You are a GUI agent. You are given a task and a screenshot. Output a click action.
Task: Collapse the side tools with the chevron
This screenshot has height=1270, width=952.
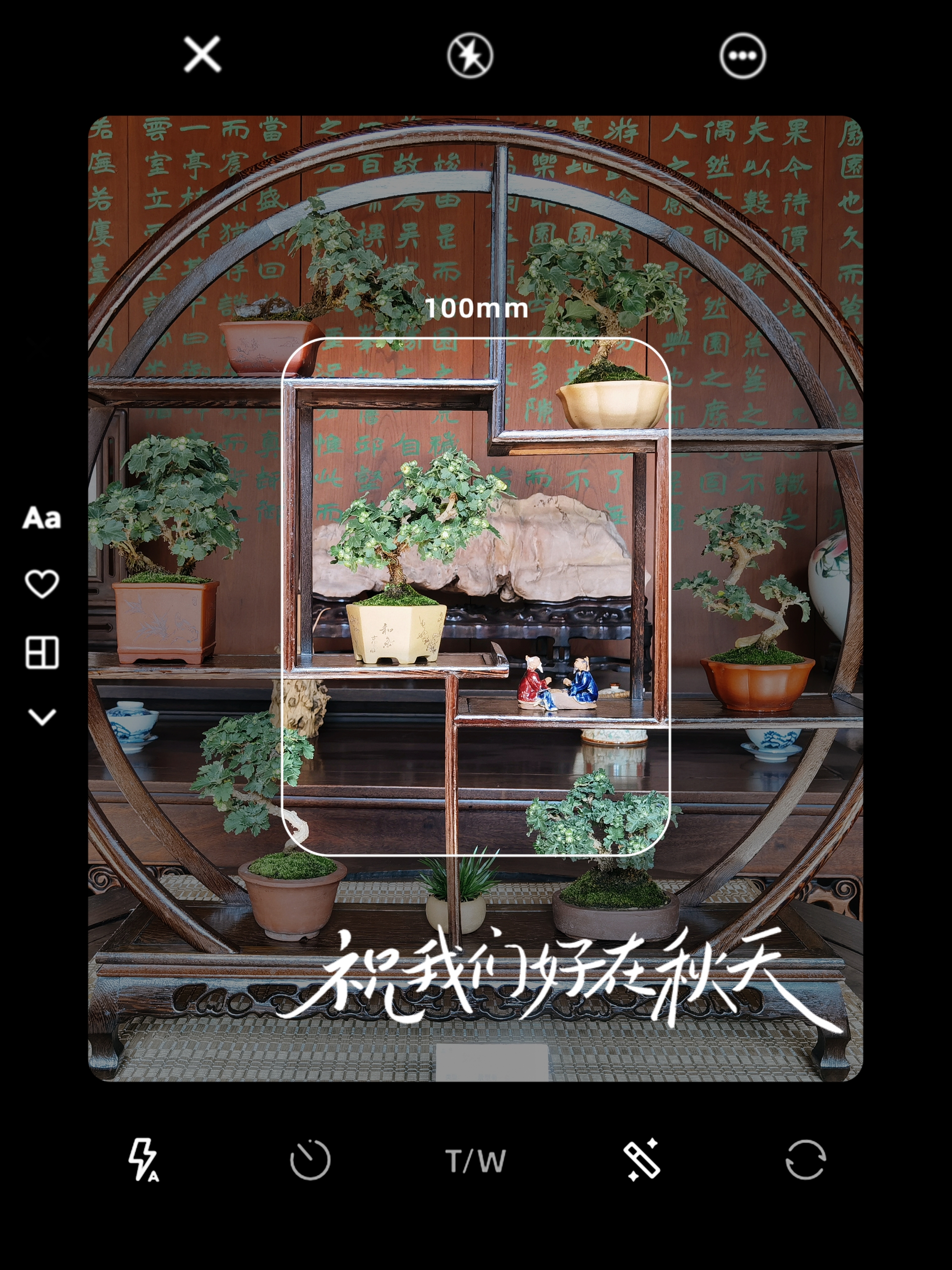(42, 716)
